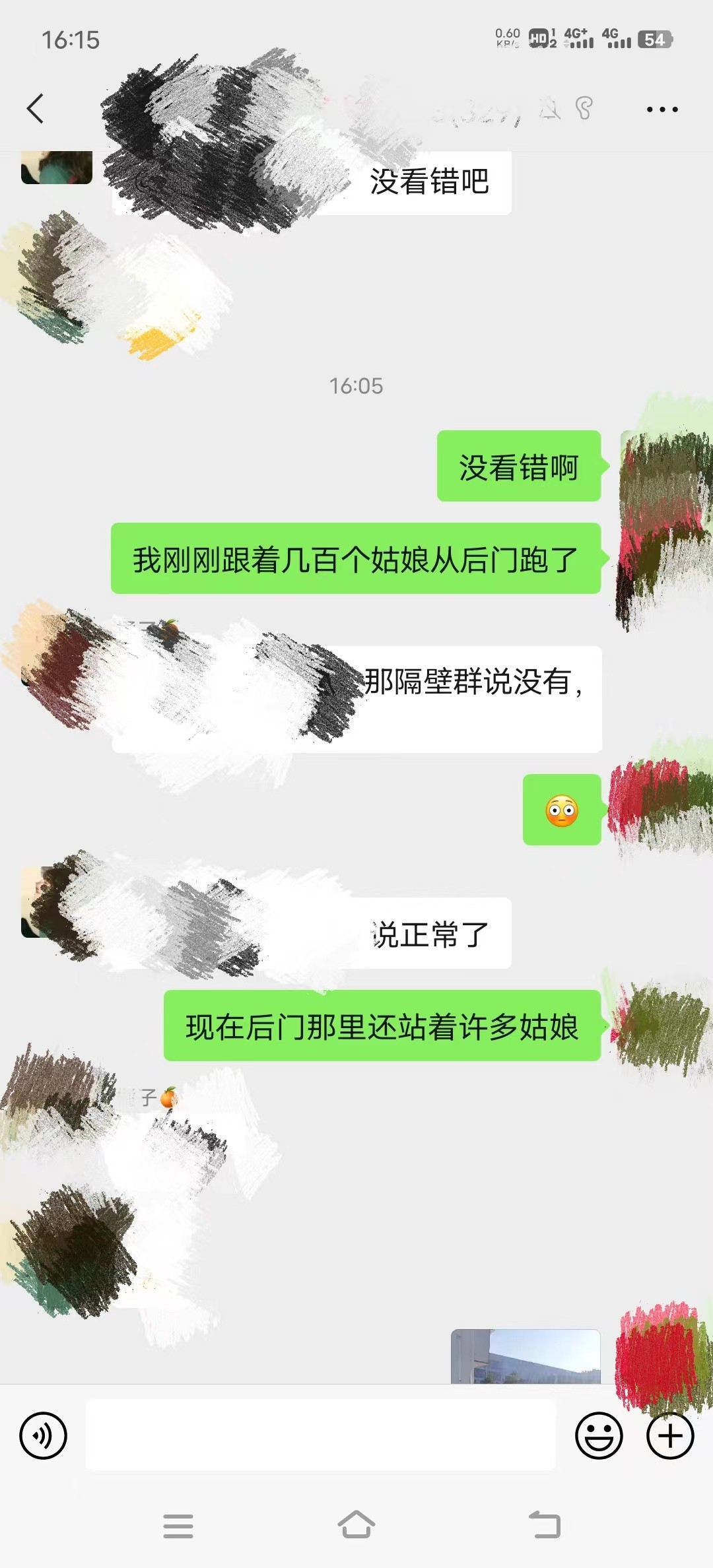Open system recent apps menu
713x1568 pixels.
pos(178,1526)
